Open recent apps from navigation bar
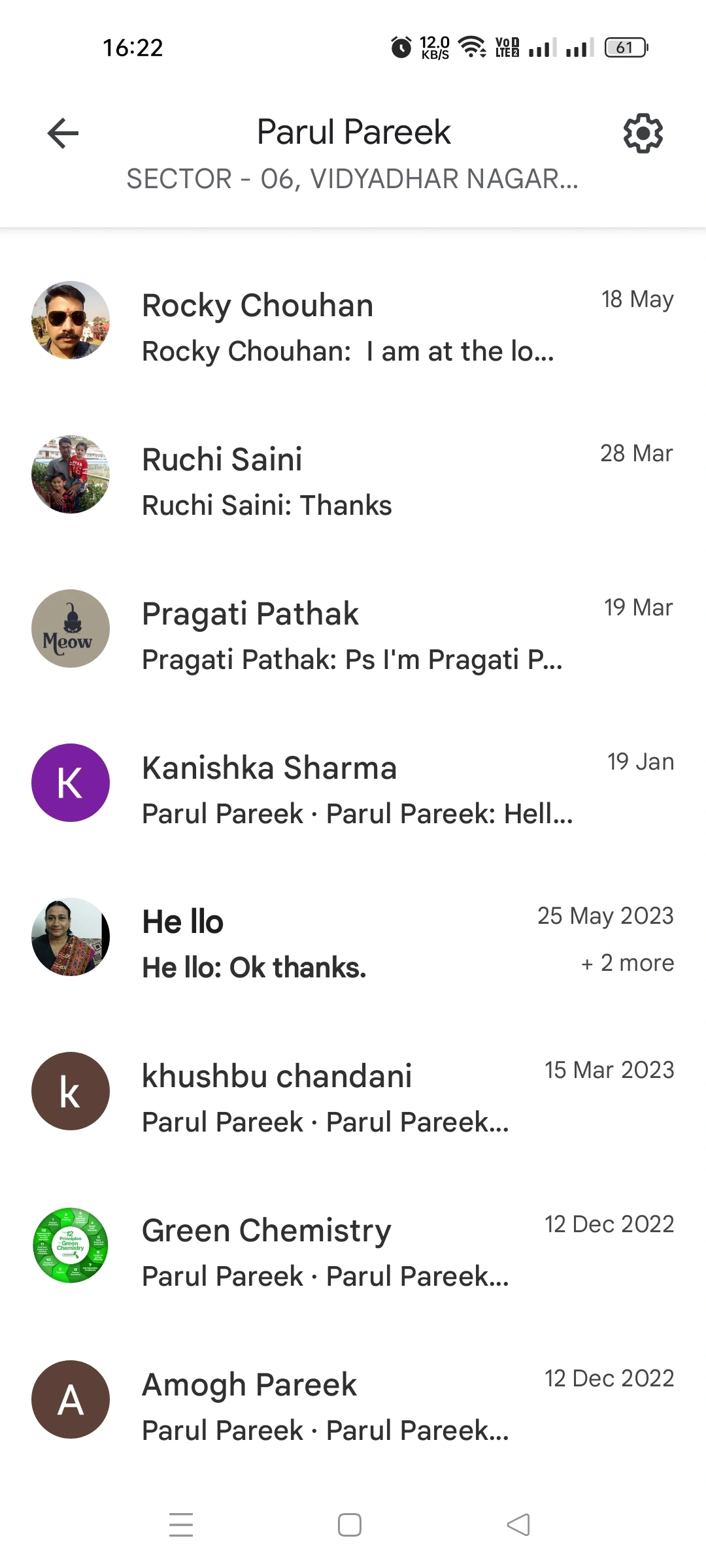Viewport: 706px width, 1568px height. (x=181, y=1525)
